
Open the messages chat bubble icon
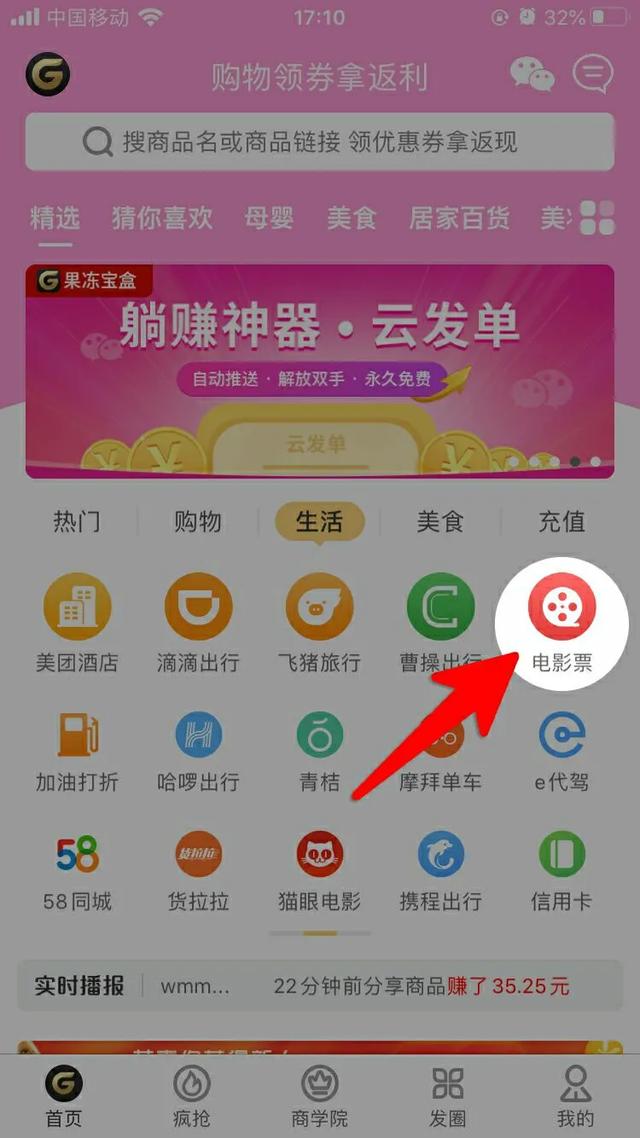(592, 75)
